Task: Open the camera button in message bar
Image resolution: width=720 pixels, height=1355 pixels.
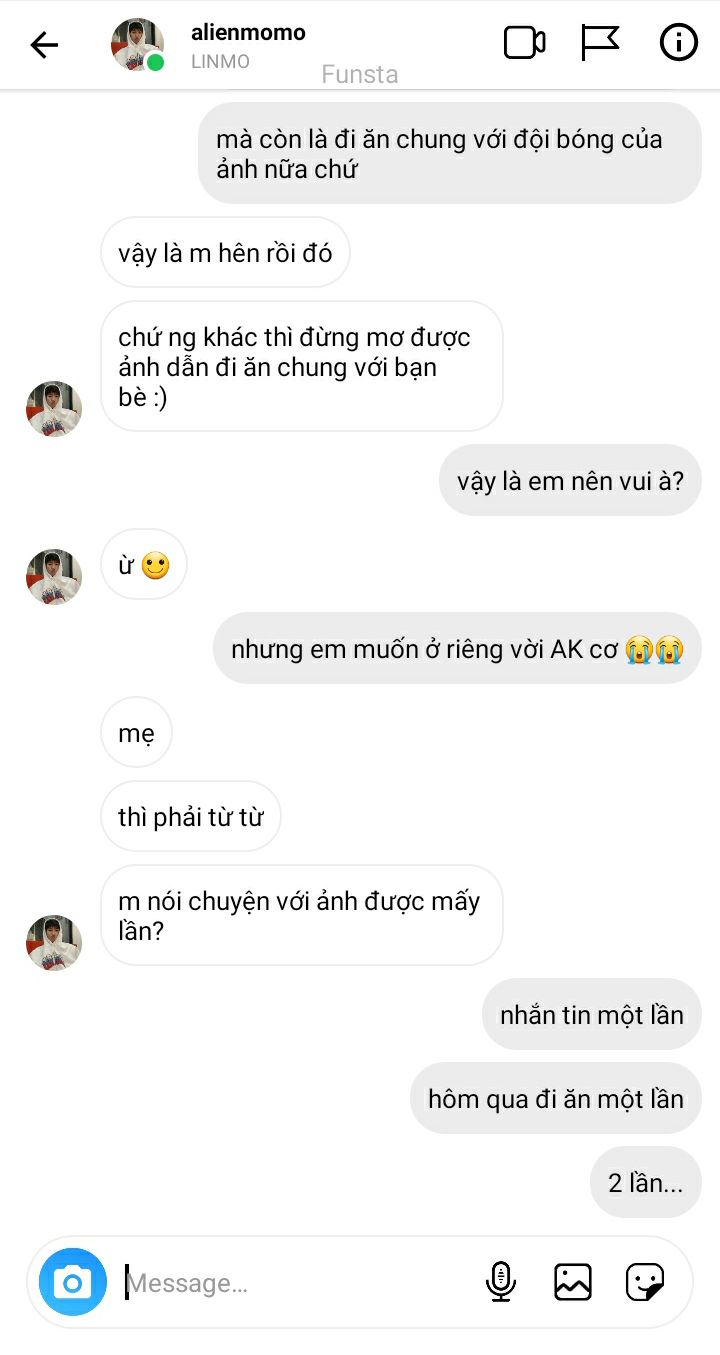Action: coord(72,1282)
